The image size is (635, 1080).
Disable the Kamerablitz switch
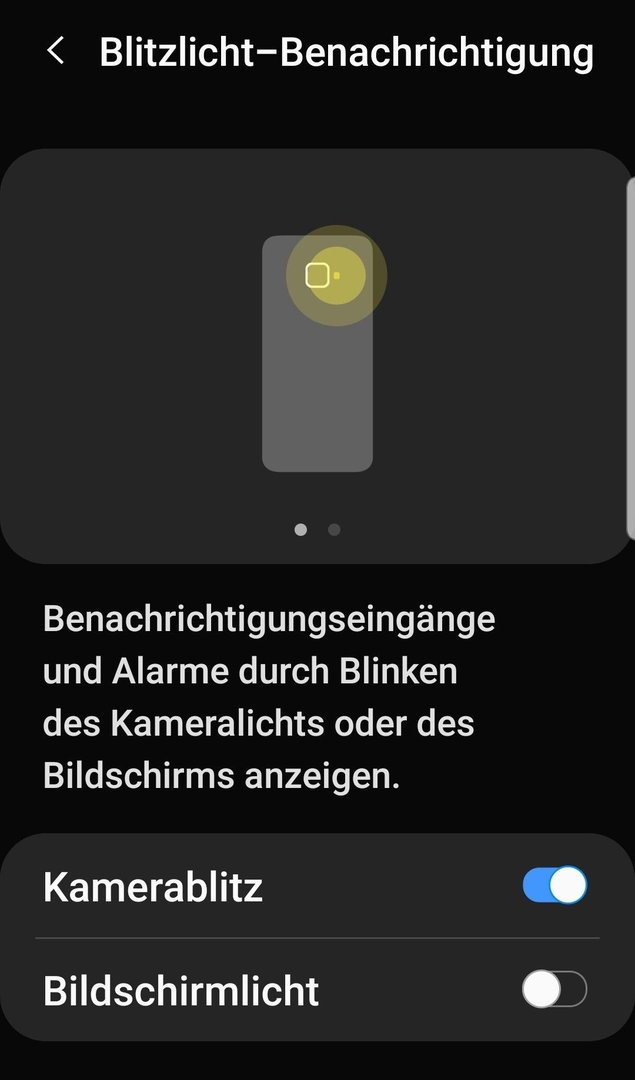[x=554, y=886]
